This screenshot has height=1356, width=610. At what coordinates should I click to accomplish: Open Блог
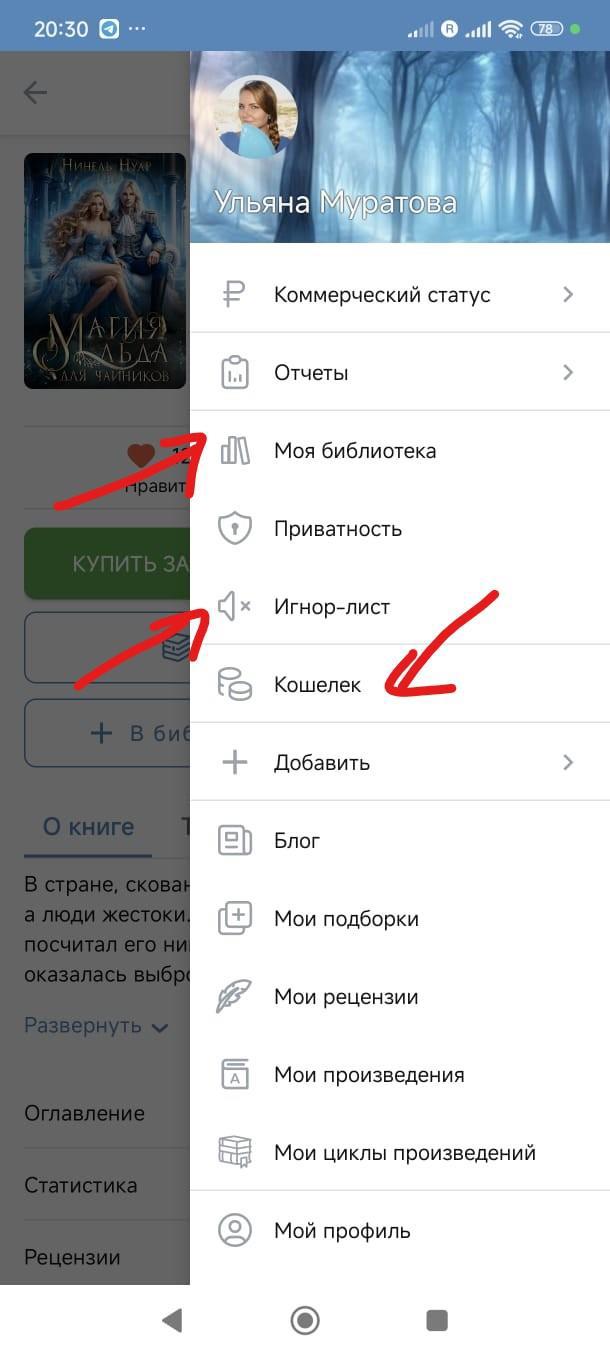click(297, 841)
